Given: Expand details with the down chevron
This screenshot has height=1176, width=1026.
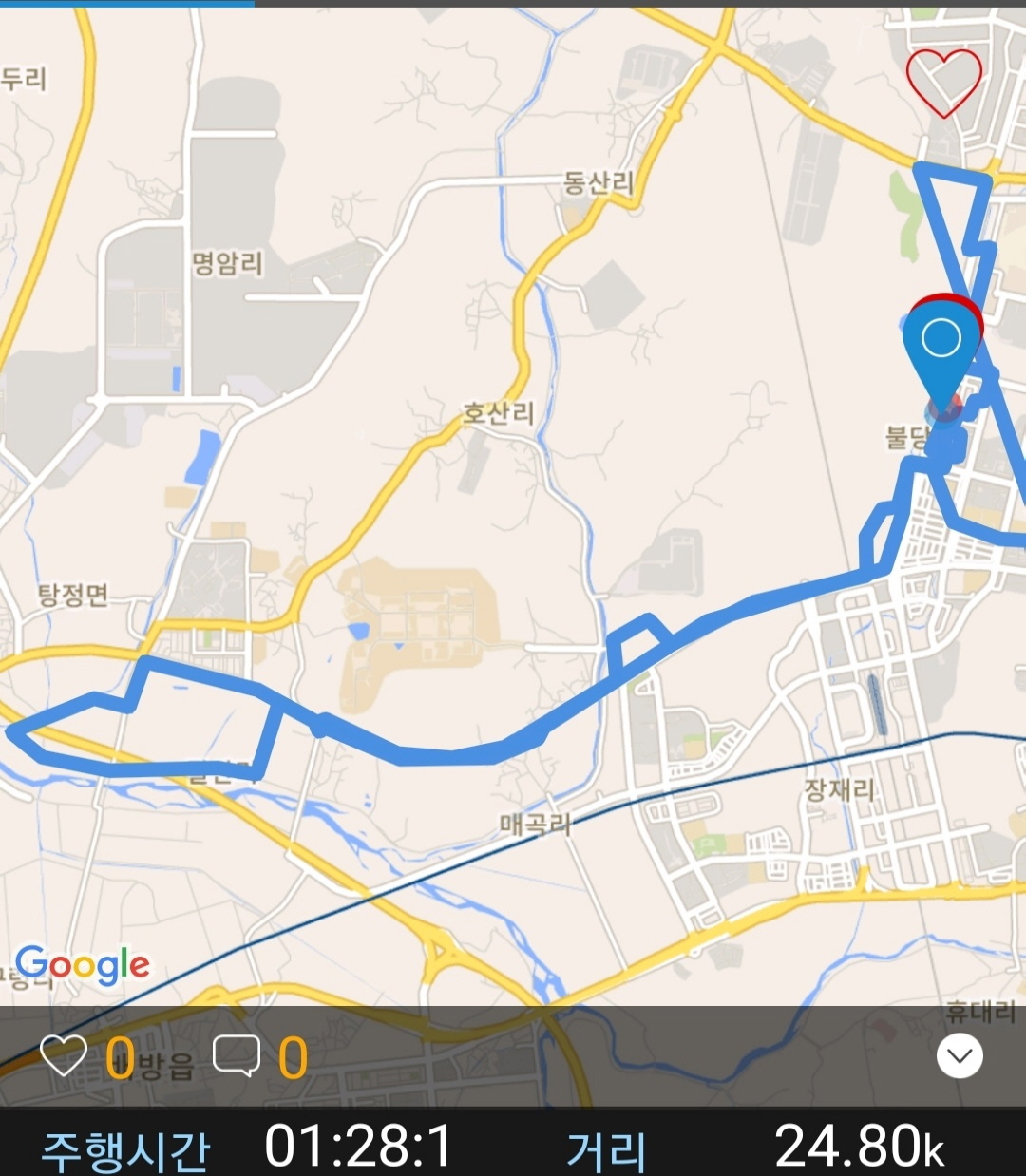Looking at the screenshot, I should pos(959,1056).
